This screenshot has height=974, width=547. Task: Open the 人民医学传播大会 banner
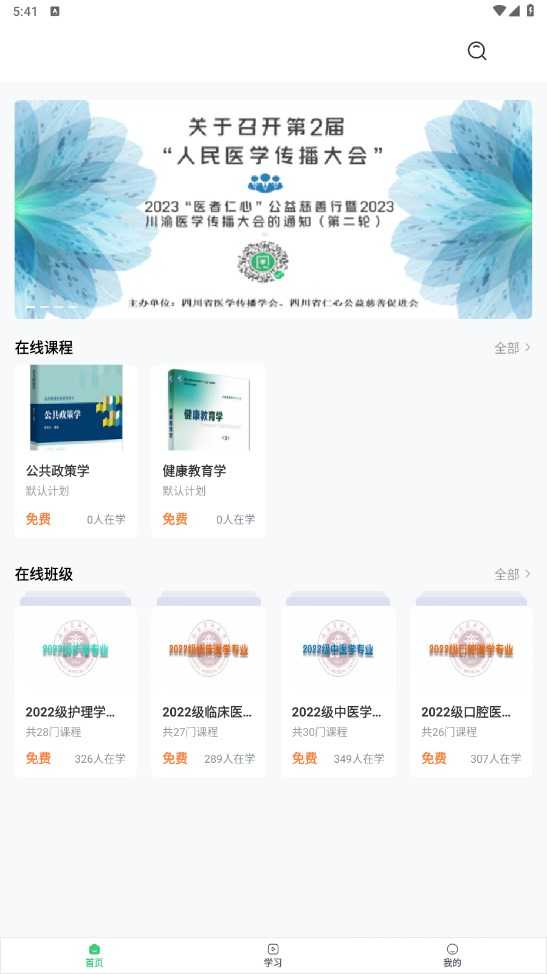tap(273, 209)
